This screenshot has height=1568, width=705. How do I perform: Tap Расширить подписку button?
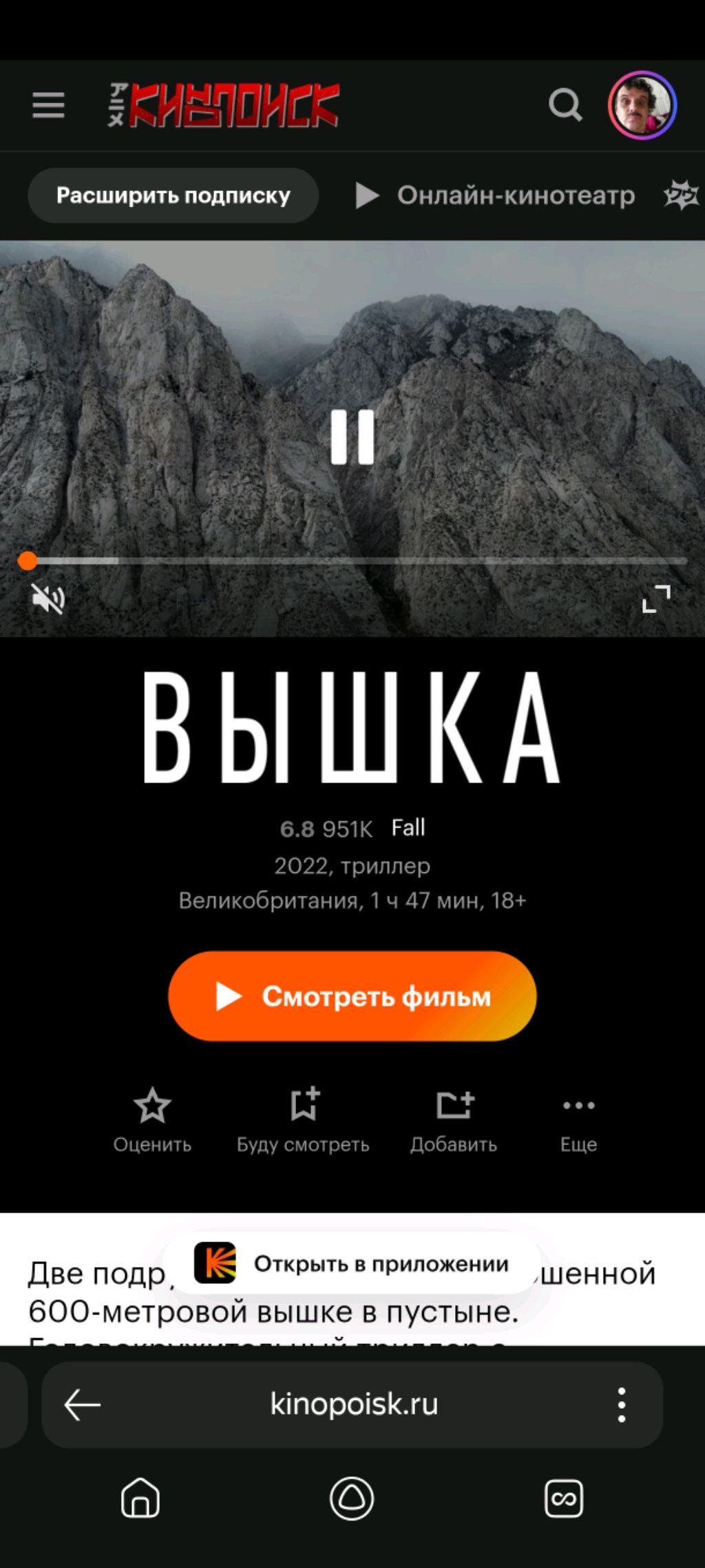173,196
